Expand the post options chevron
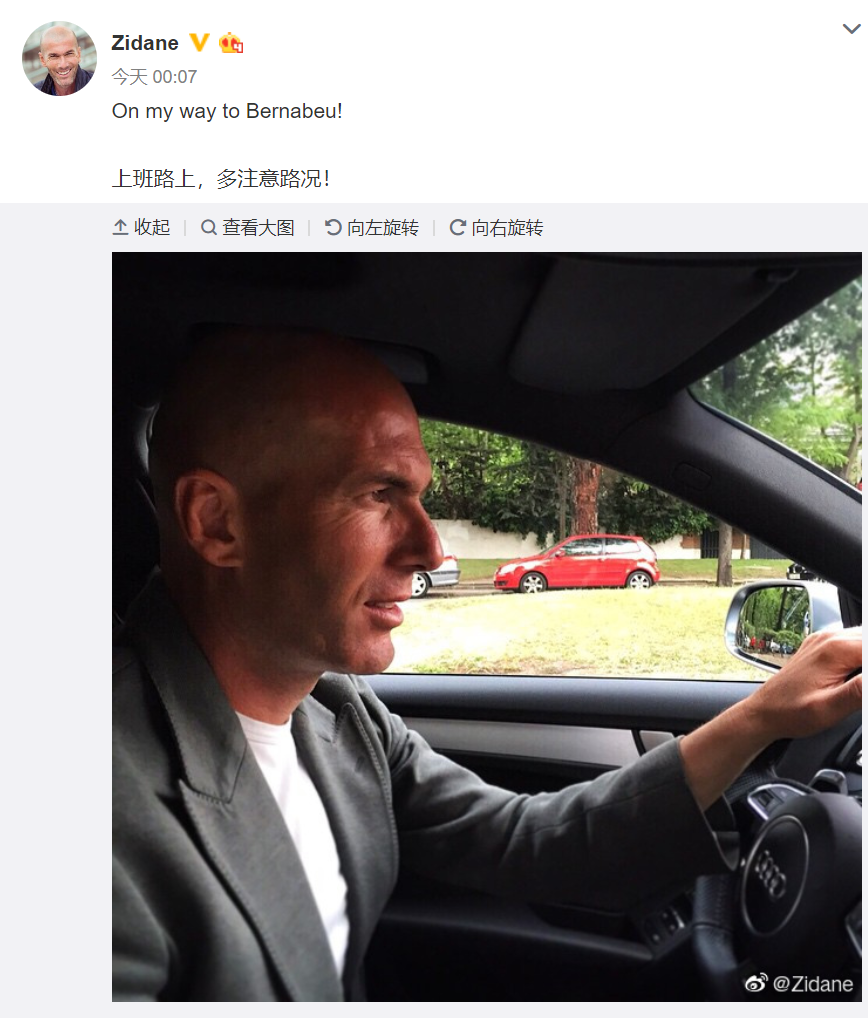This screenshot has height=1018, width=868. [x=851, y=30]
